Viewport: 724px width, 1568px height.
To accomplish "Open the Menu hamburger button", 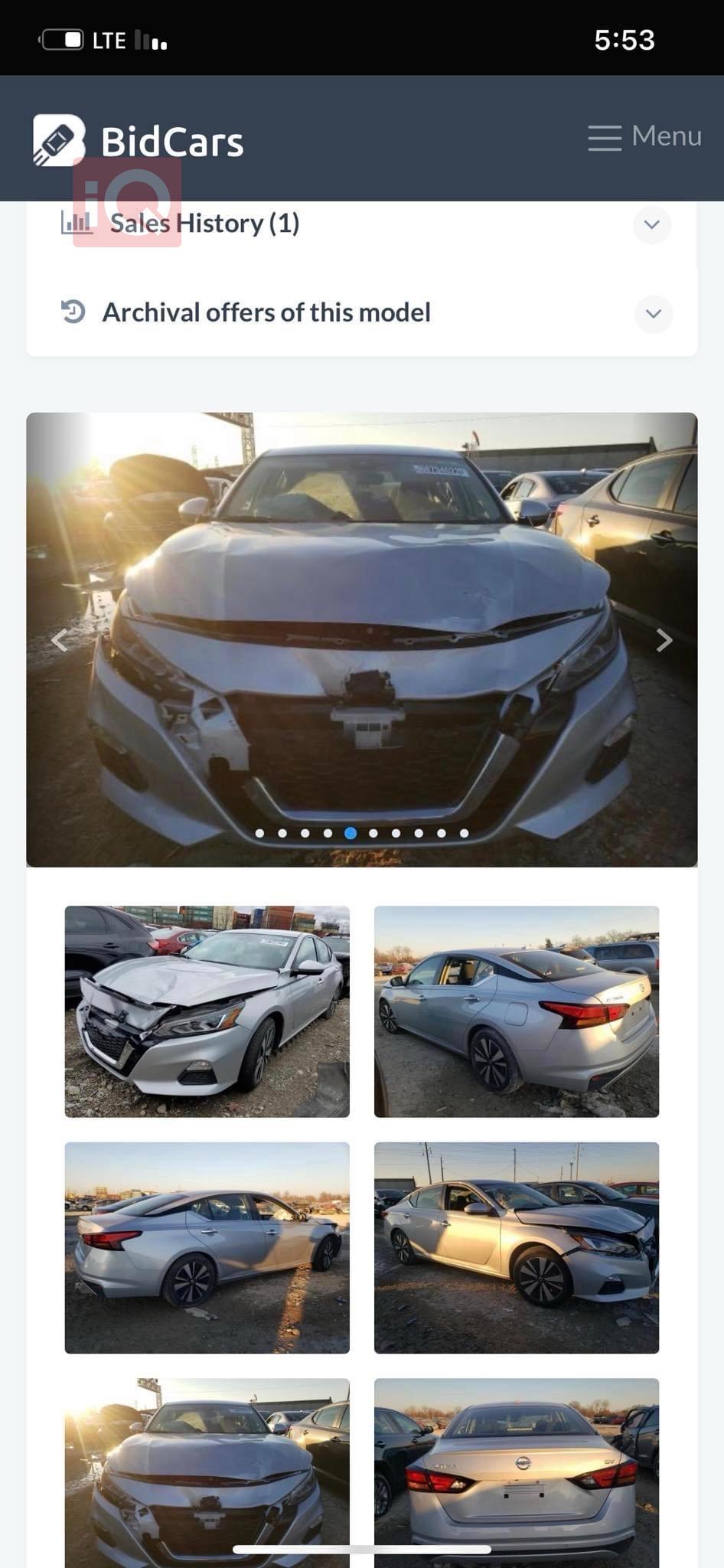I will click(644, 137).
